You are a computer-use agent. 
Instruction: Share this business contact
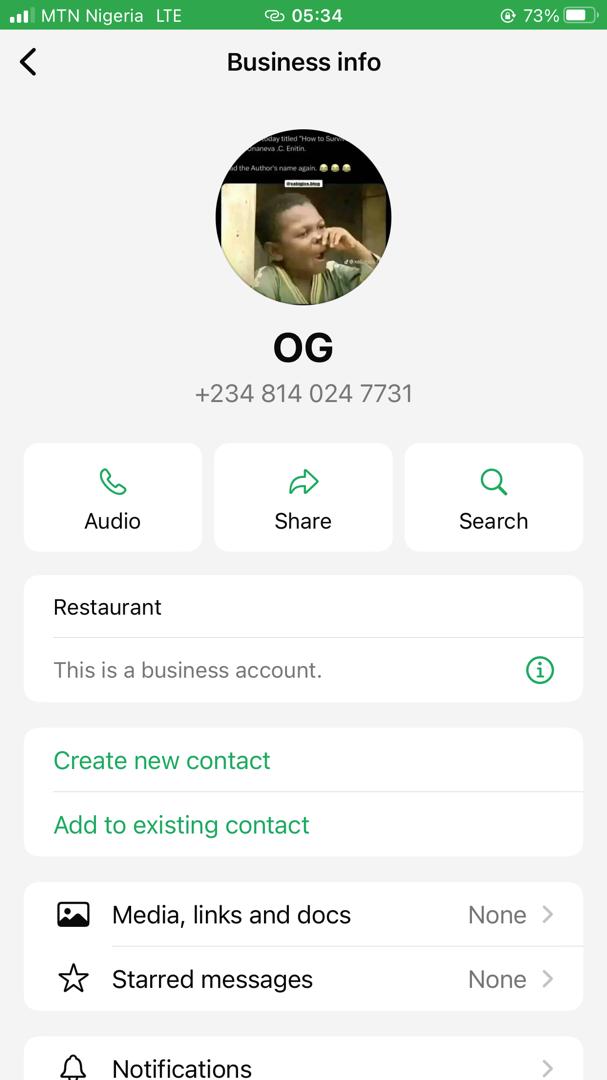[x=303, y=497]
